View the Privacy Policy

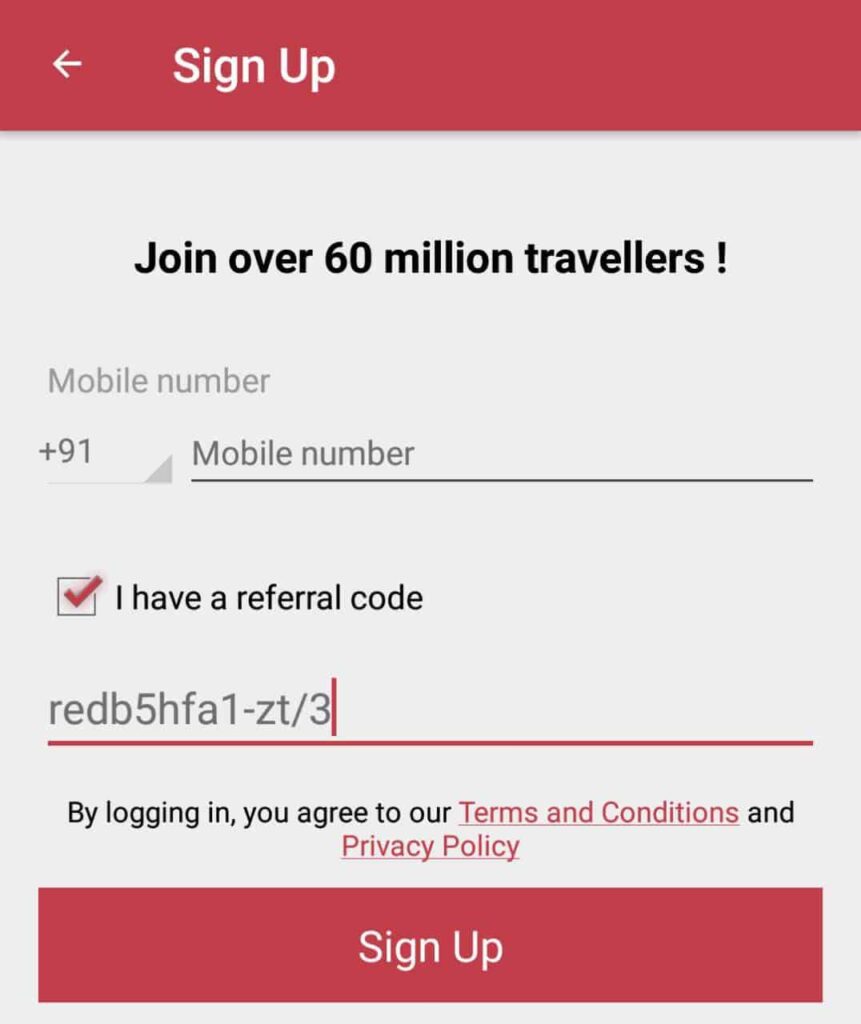[x=430, y=846]
